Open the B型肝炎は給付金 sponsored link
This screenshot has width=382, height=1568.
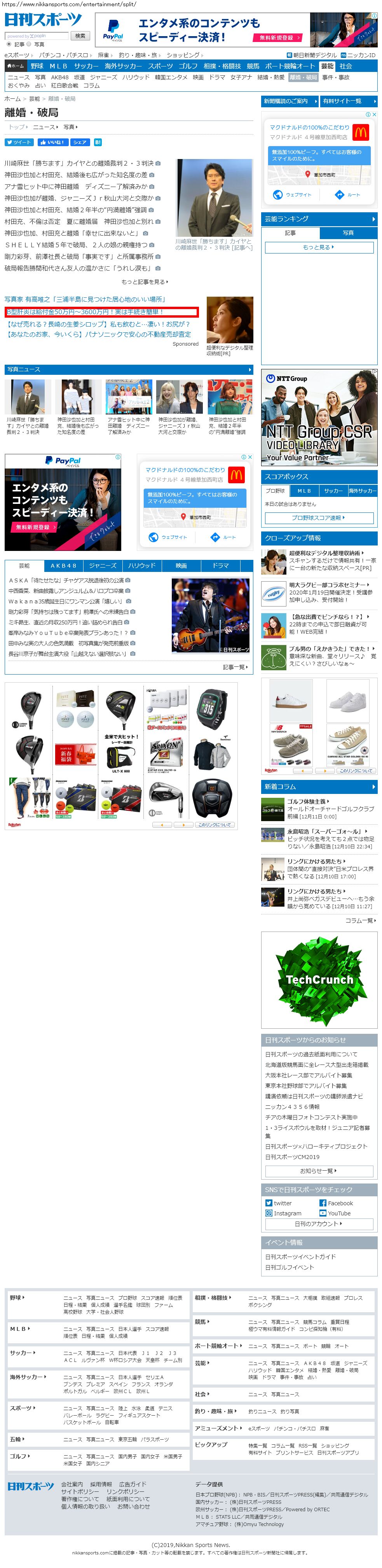pos(85,312)
